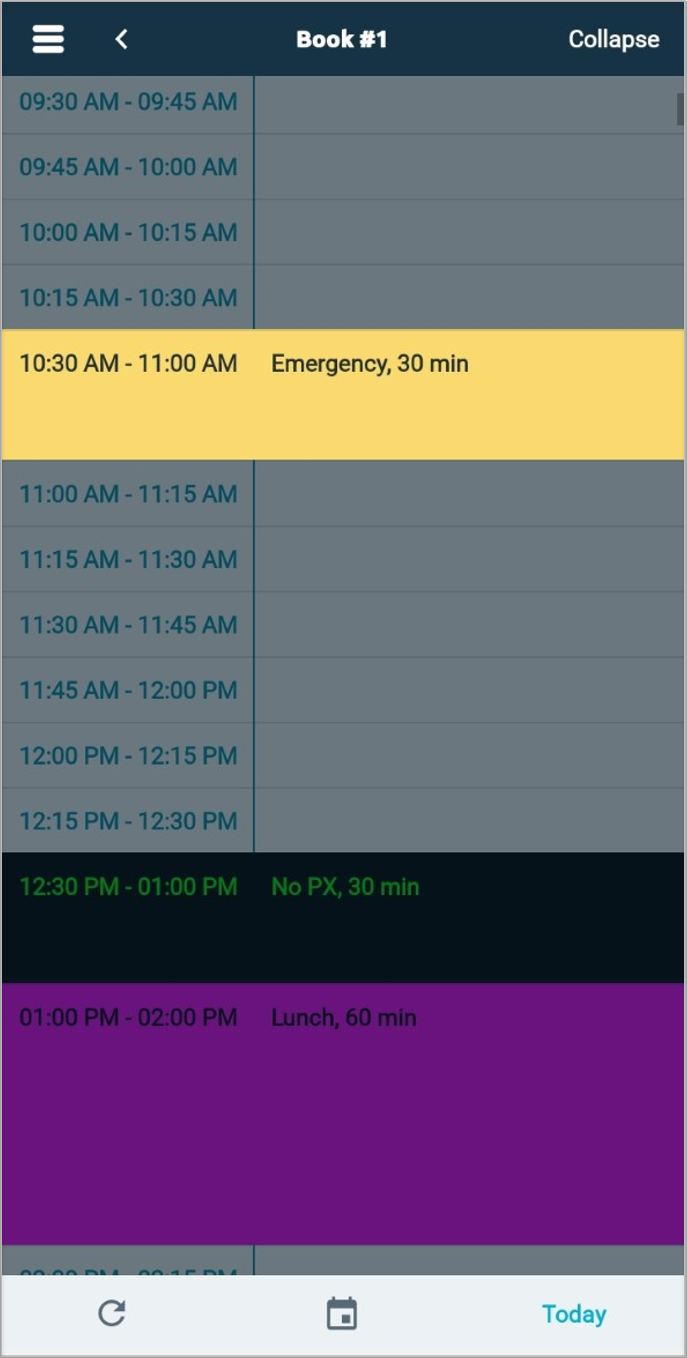Select the 10:15 AM - 10:30 AM slot
This screenshot has height=1358, width=687.
click(468, 298)
